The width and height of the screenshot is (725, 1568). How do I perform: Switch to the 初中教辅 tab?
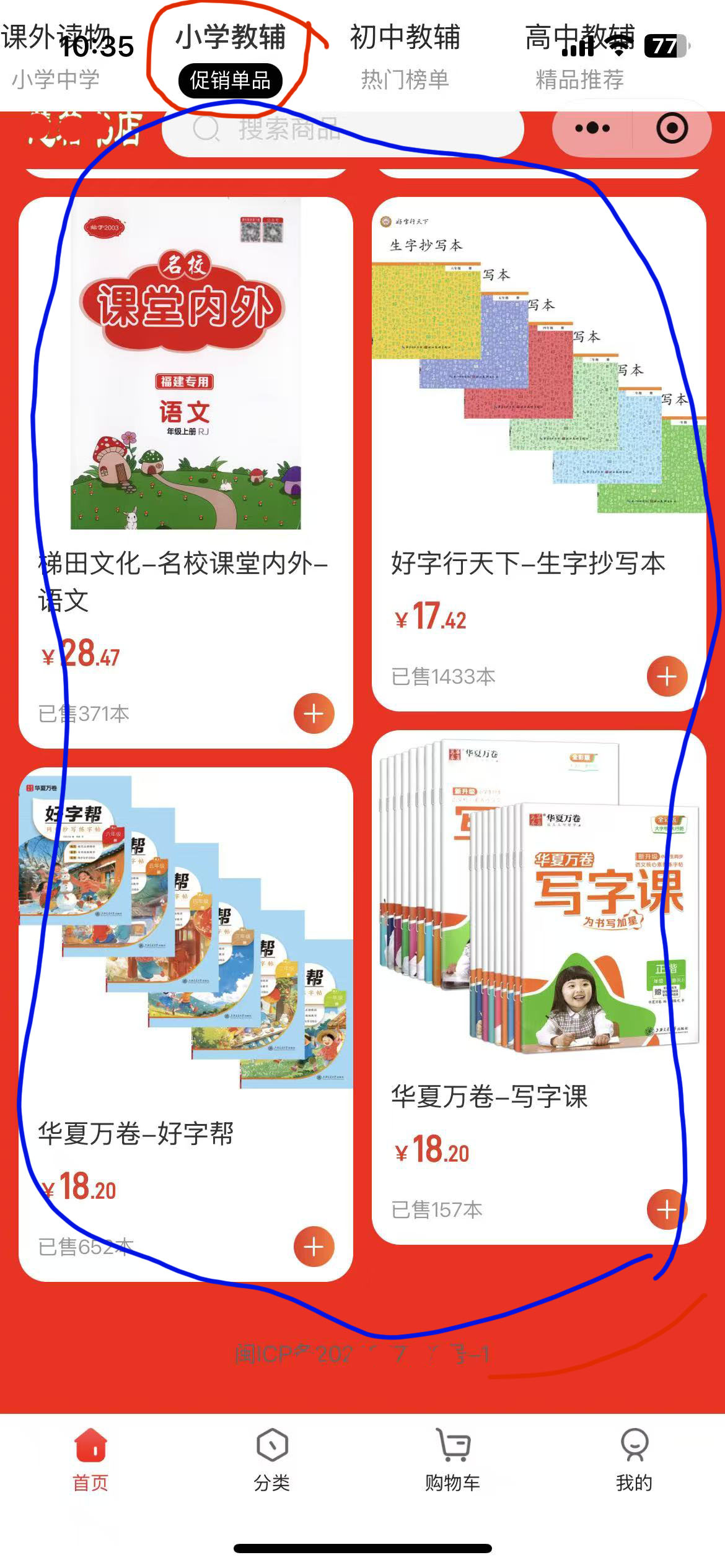coord(405,56)
